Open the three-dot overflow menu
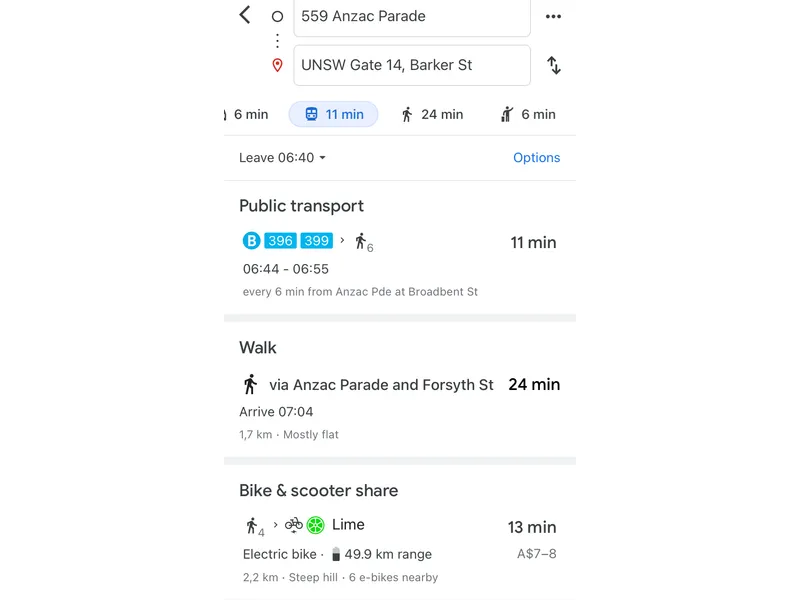Image resolution: width=800 pixels, height=600 pixels. click(x=553, y=17)
